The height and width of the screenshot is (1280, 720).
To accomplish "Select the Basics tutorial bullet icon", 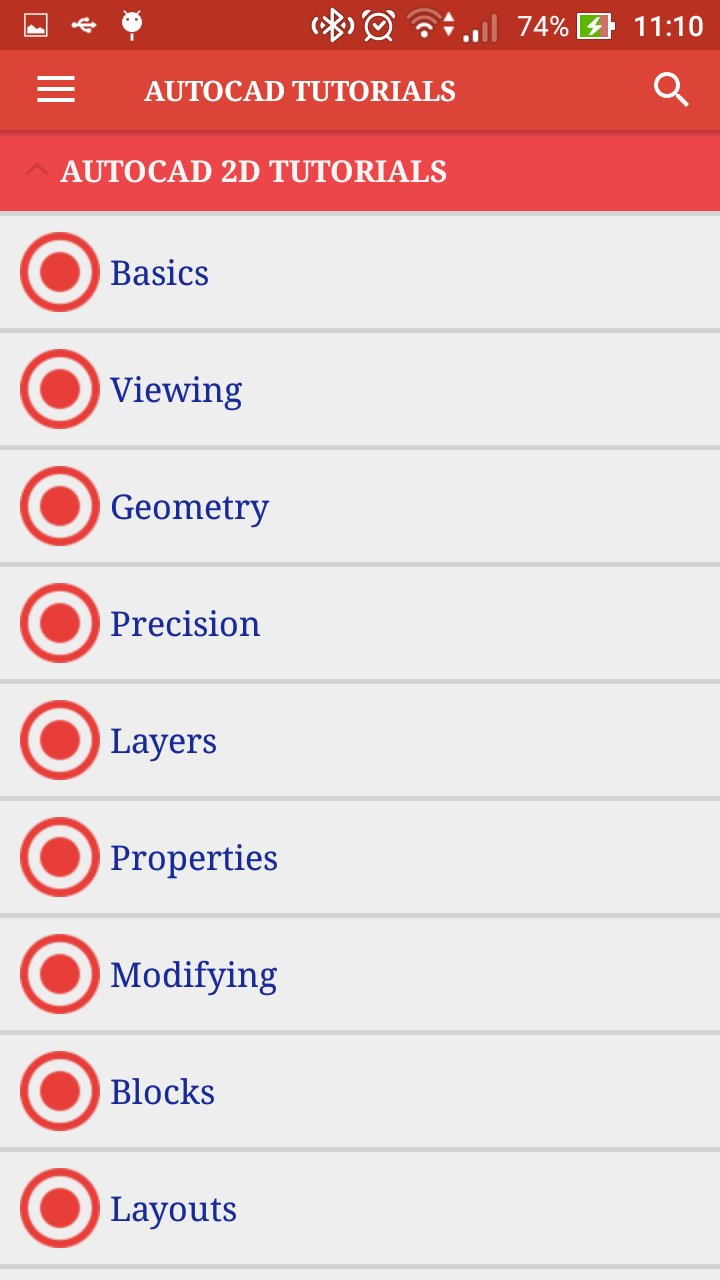I will [59, 271].
